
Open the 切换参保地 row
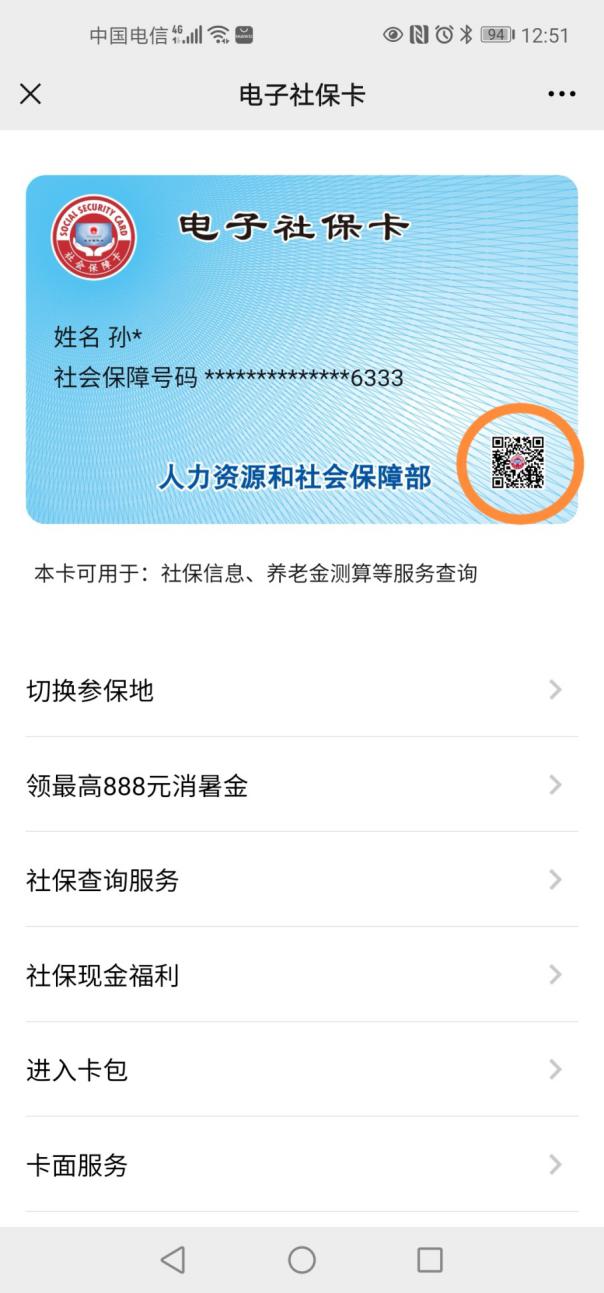301,690
